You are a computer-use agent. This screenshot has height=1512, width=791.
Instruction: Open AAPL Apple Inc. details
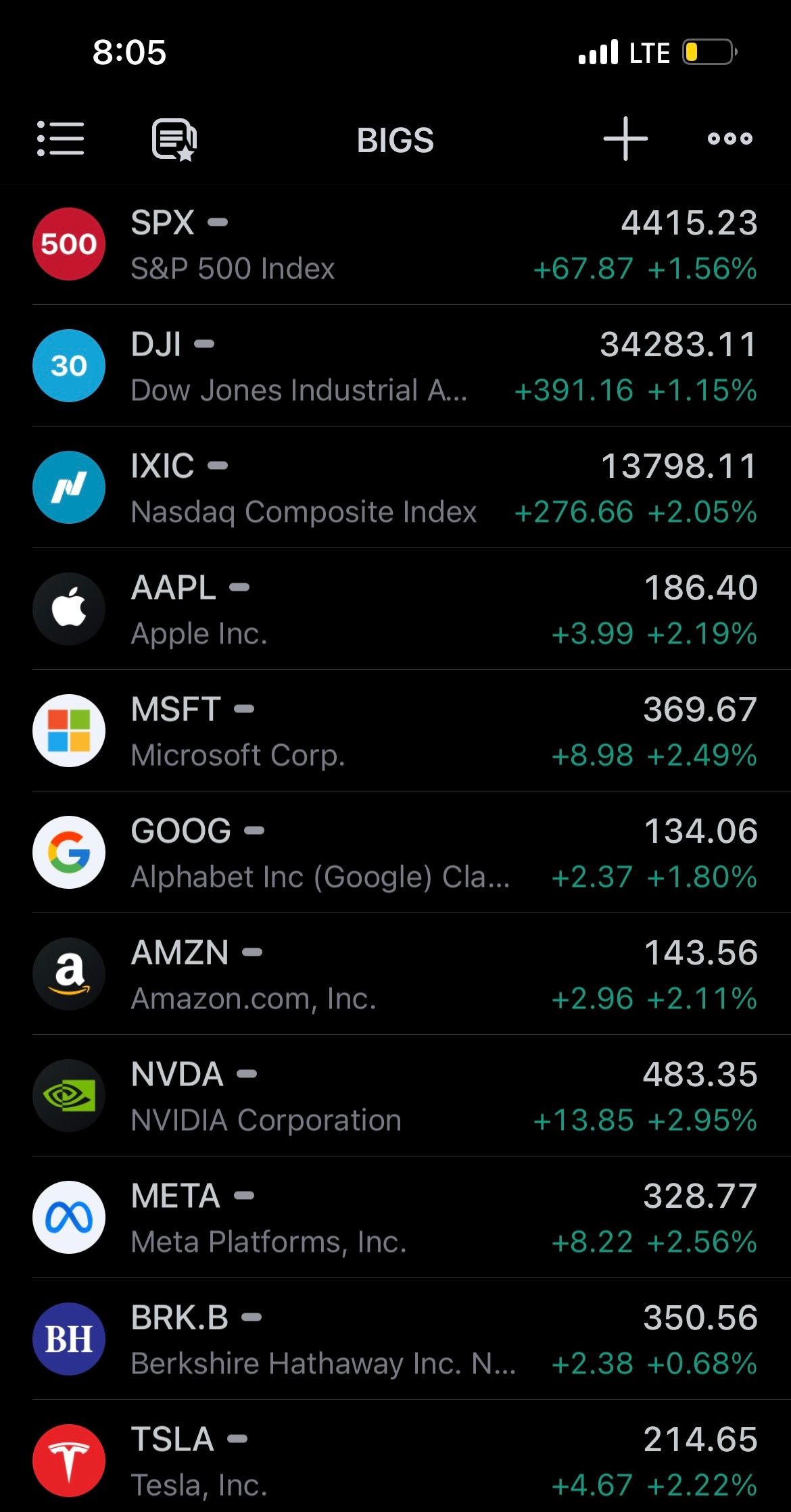coord(395,609)
